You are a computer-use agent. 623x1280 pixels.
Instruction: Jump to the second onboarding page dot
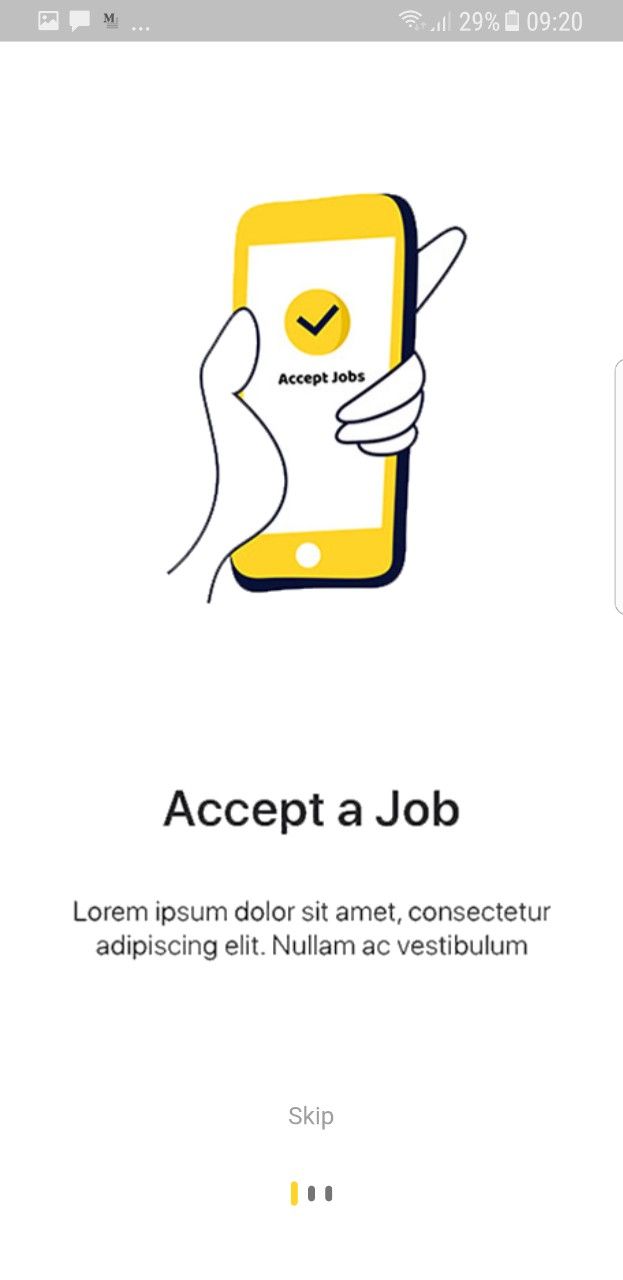pyautogui.click(x=312, y=1193)
